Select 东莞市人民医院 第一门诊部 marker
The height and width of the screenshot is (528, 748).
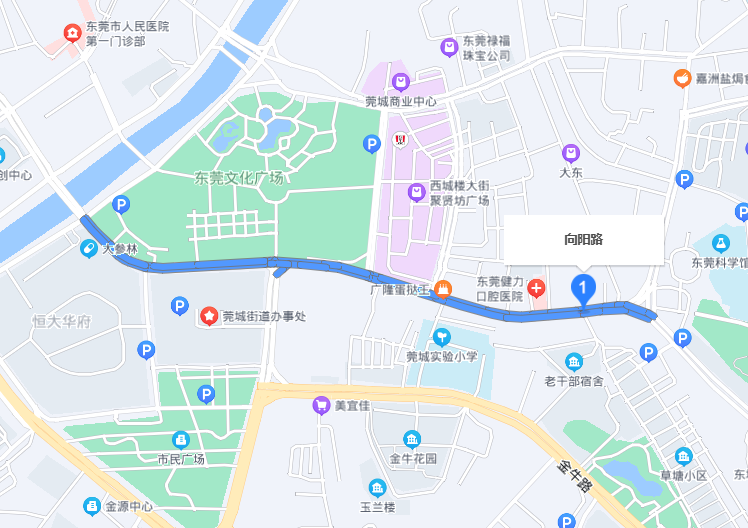pos(73,34)
